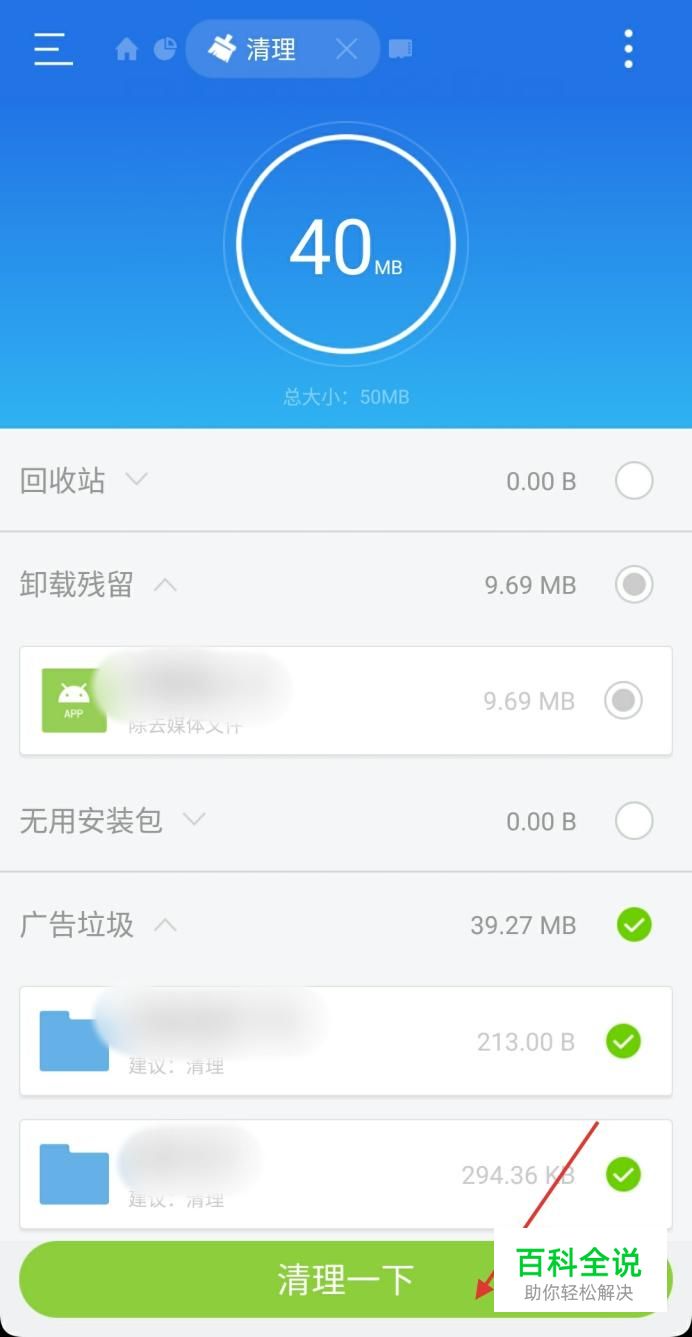Uncheck the 294.36 KB folder item

point(623,1174)
